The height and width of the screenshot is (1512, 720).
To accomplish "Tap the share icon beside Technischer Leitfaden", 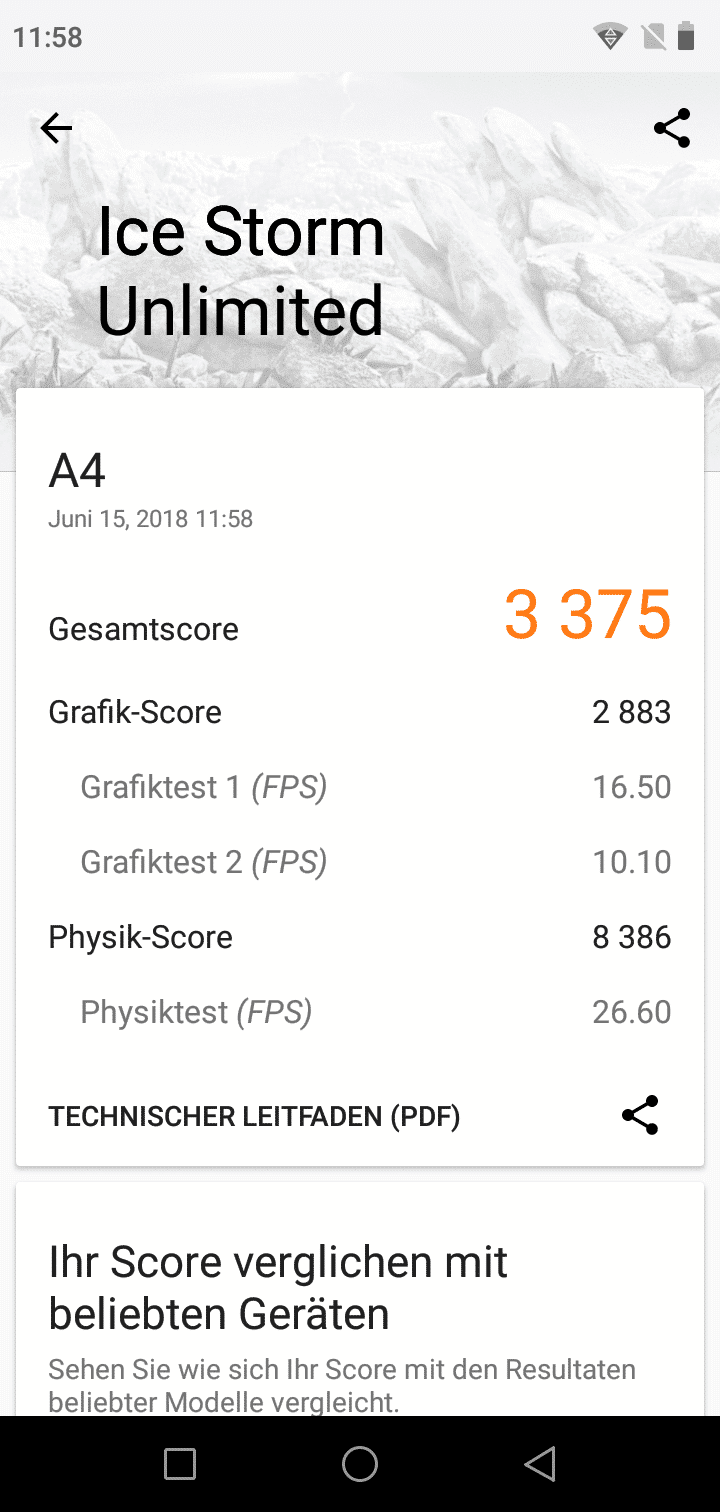I will 640,1115.
